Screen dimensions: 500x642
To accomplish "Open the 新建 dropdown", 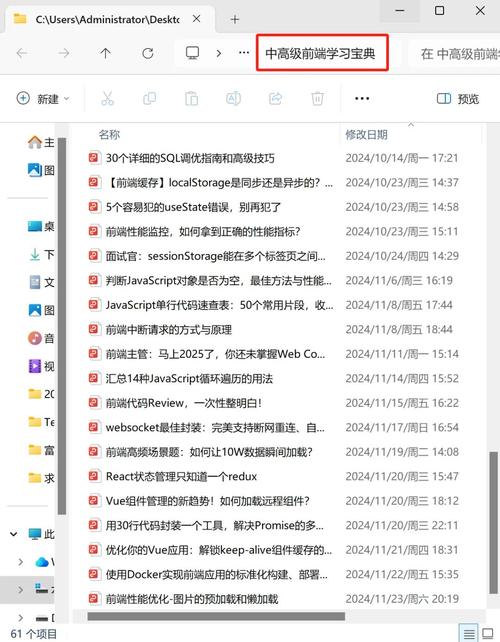I will click(43, 99).
